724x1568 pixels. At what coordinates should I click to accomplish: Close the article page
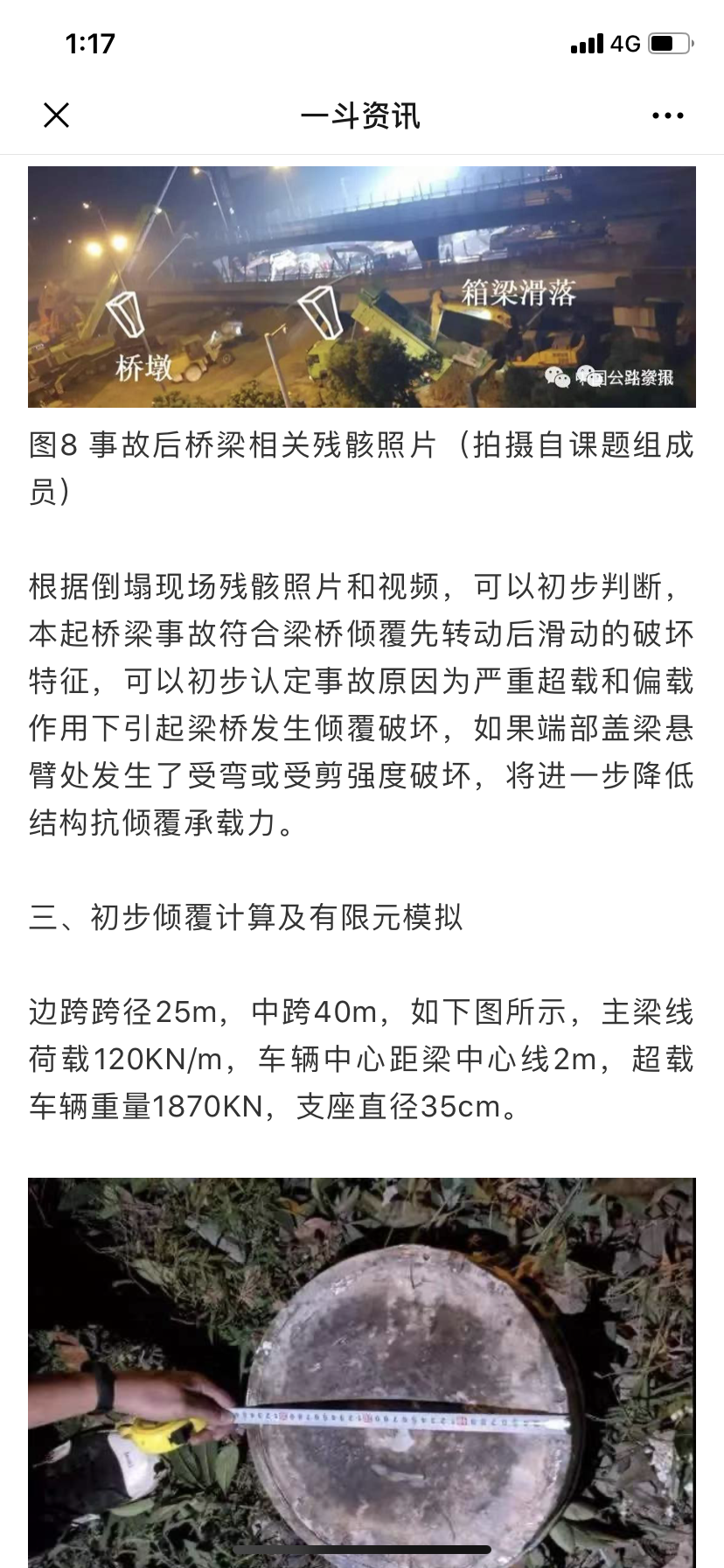56,115
